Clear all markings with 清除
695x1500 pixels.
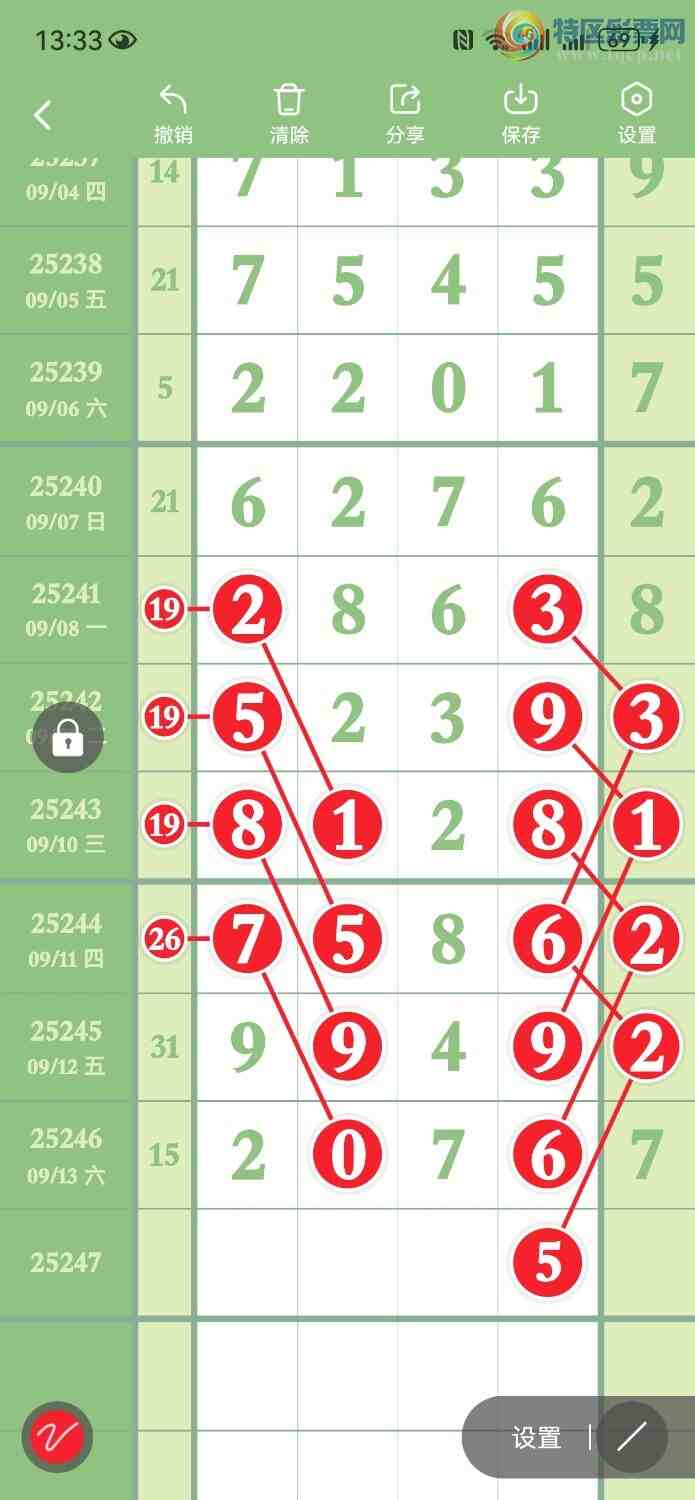coord(289,114)
